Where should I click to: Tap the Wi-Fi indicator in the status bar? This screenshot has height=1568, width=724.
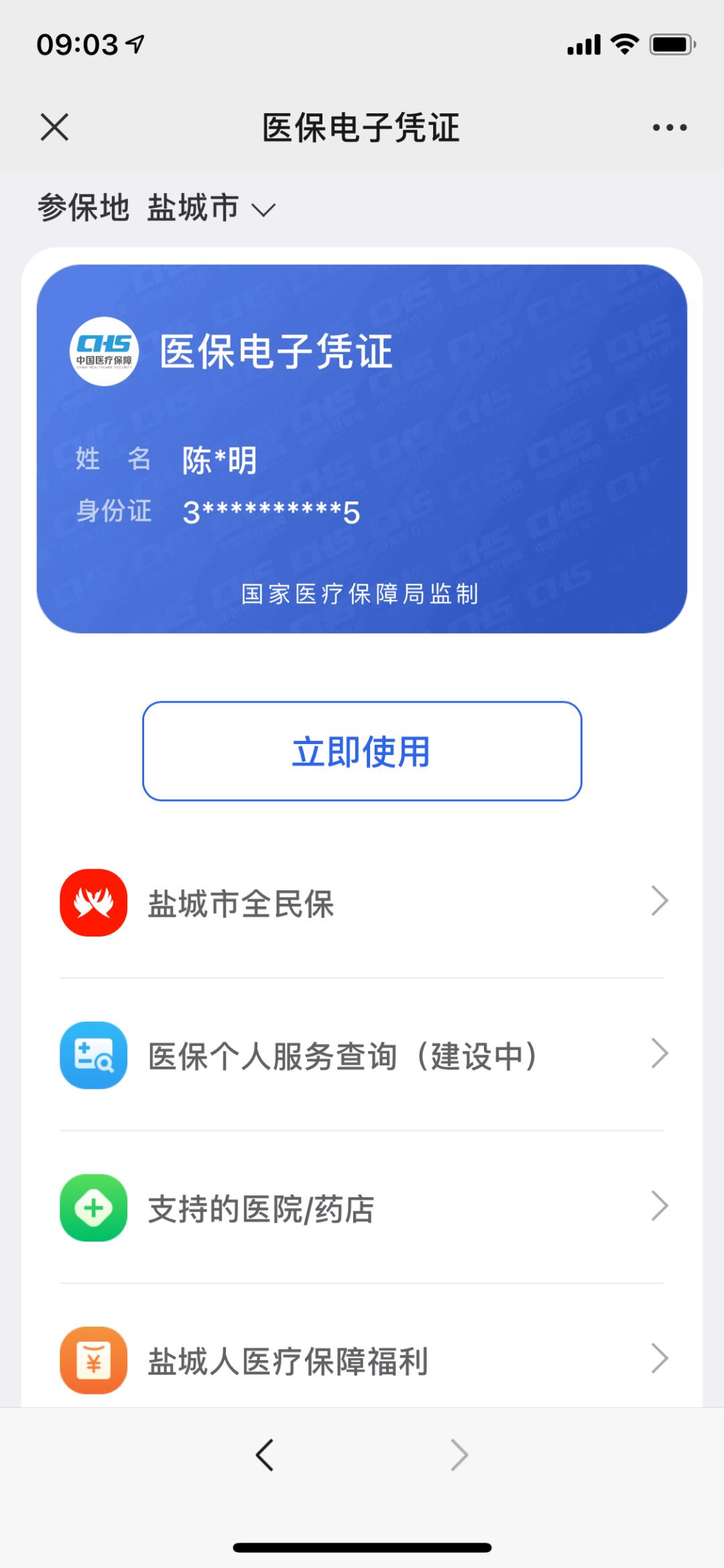tap(625, 44)
